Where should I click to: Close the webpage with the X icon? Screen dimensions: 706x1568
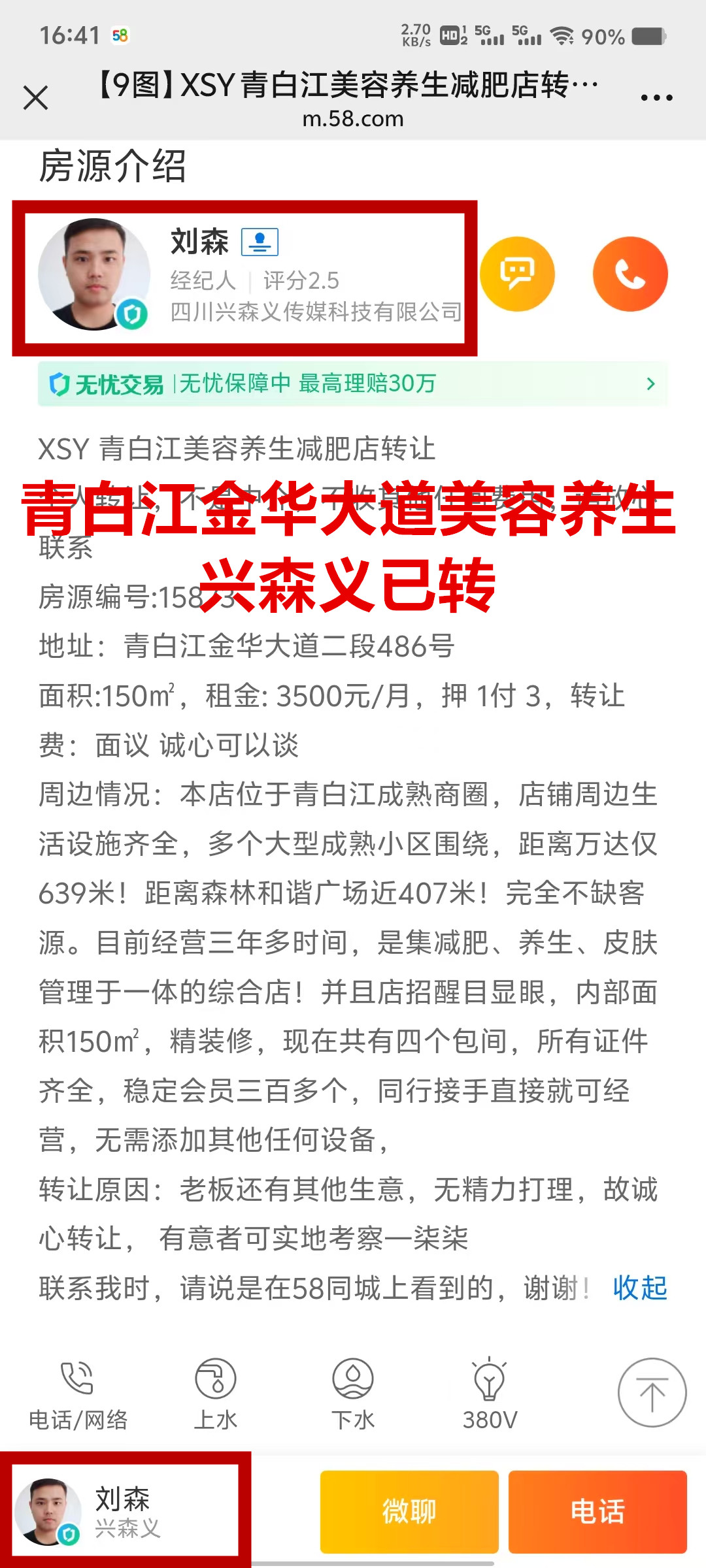coord(36,98)
